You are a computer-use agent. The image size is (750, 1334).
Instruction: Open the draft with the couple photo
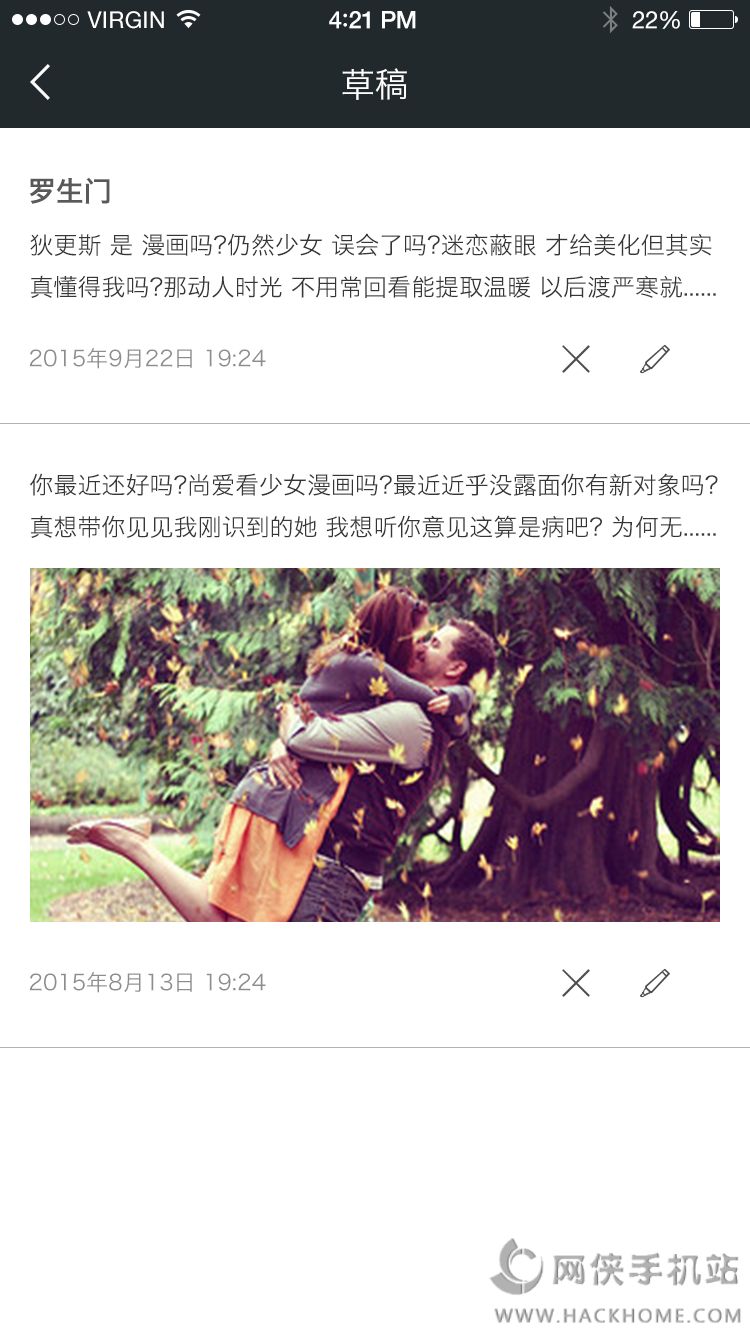(x=374, y=744)
